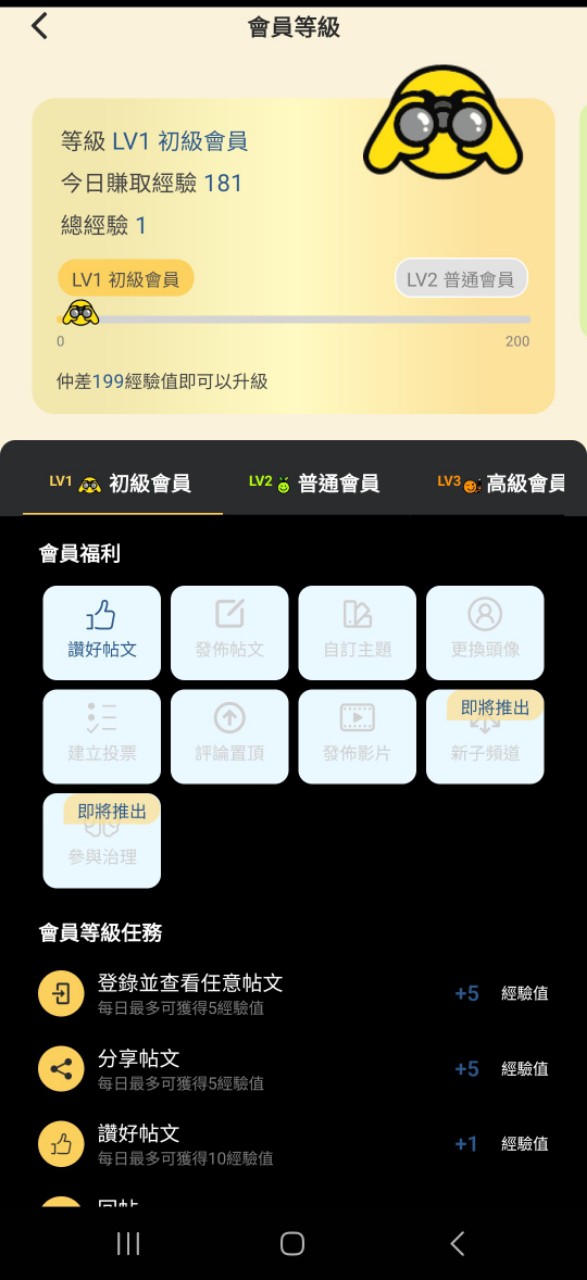Viewport: 587px width, 1280px height.
Task: Open the 參與治理 coming-soon tile
Action: click(102, 841)
